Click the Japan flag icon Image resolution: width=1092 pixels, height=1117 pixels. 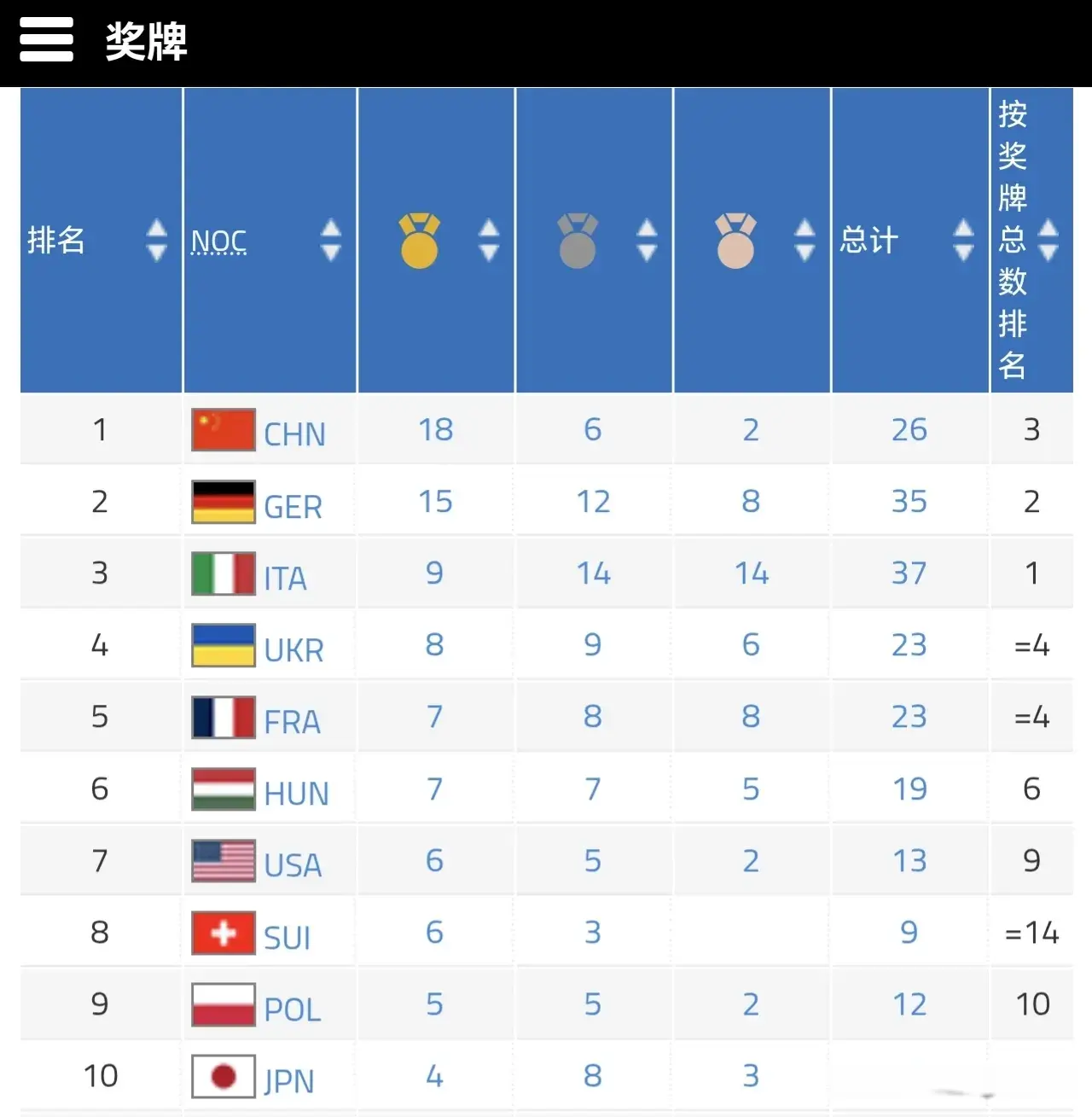(223, 1075)
